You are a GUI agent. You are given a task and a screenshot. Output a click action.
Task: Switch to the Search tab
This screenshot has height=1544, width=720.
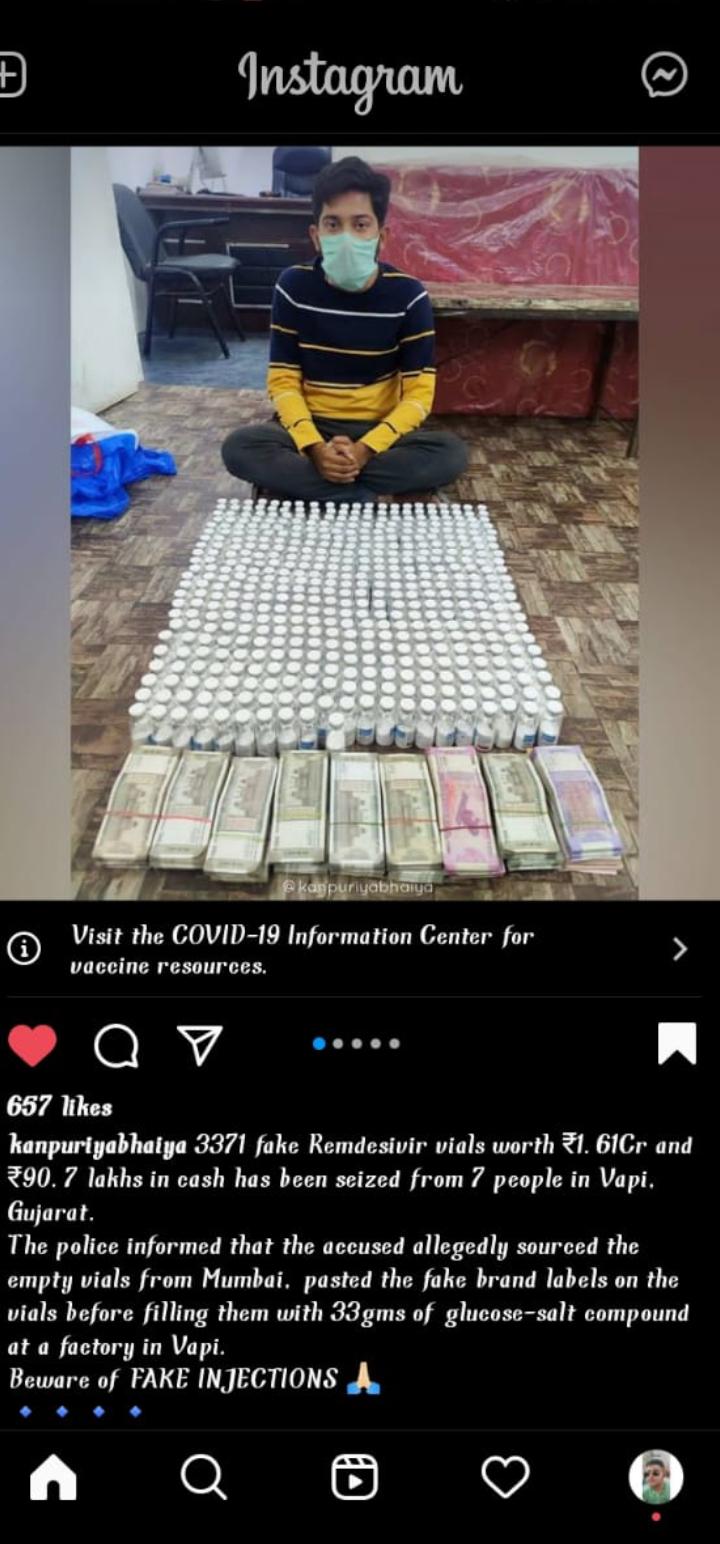204,1477
